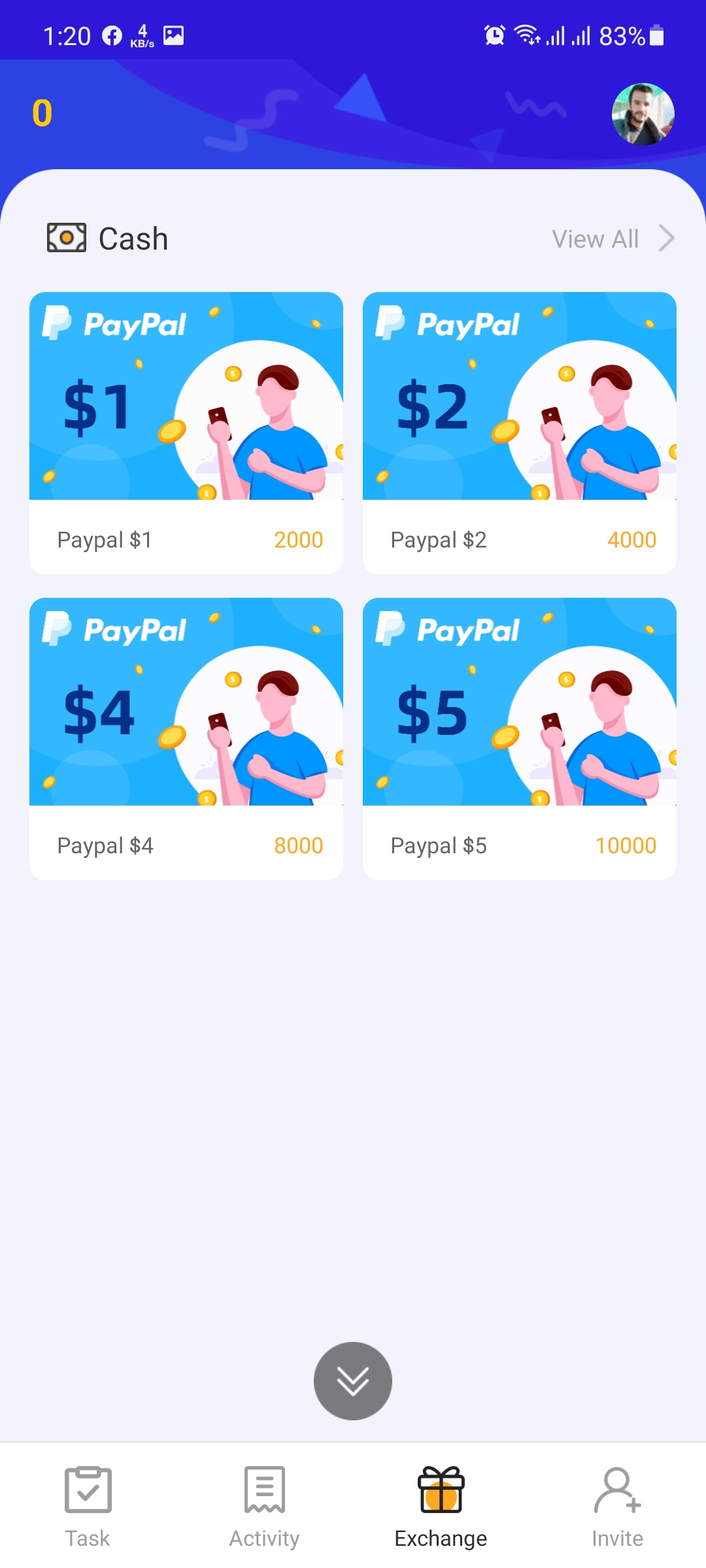Select the Paypal $1 reward card
Image resolution: width=706 pixels, height=1568 pixels.
[x=186, y=433]
